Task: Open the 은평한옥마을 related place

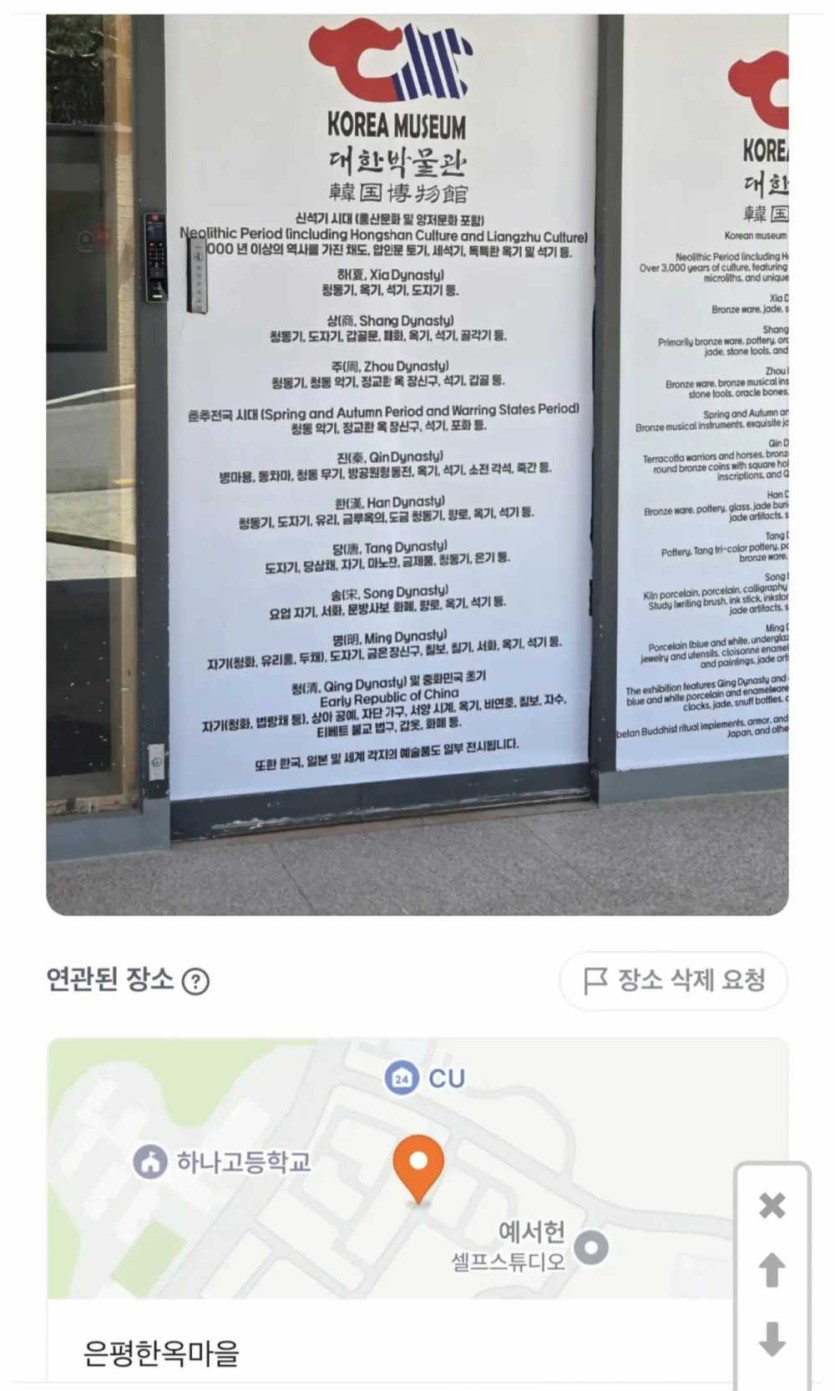Action: pyautogui.click(x=162, y=1352)
